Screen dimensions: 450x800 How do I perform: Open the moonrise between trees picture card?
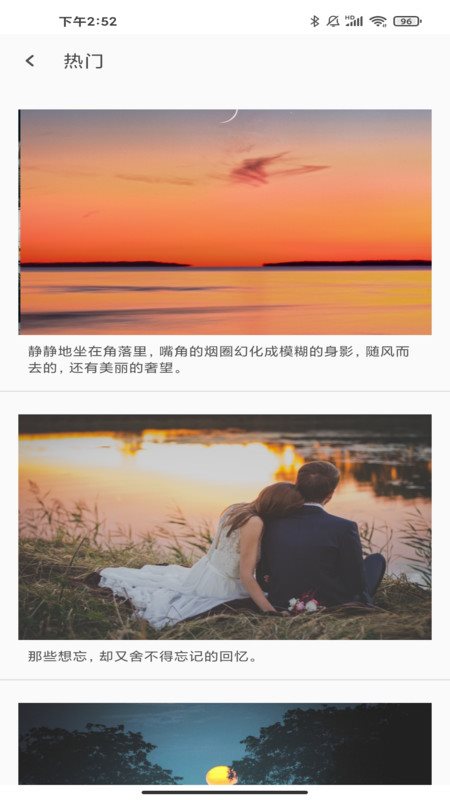(225, 743)
